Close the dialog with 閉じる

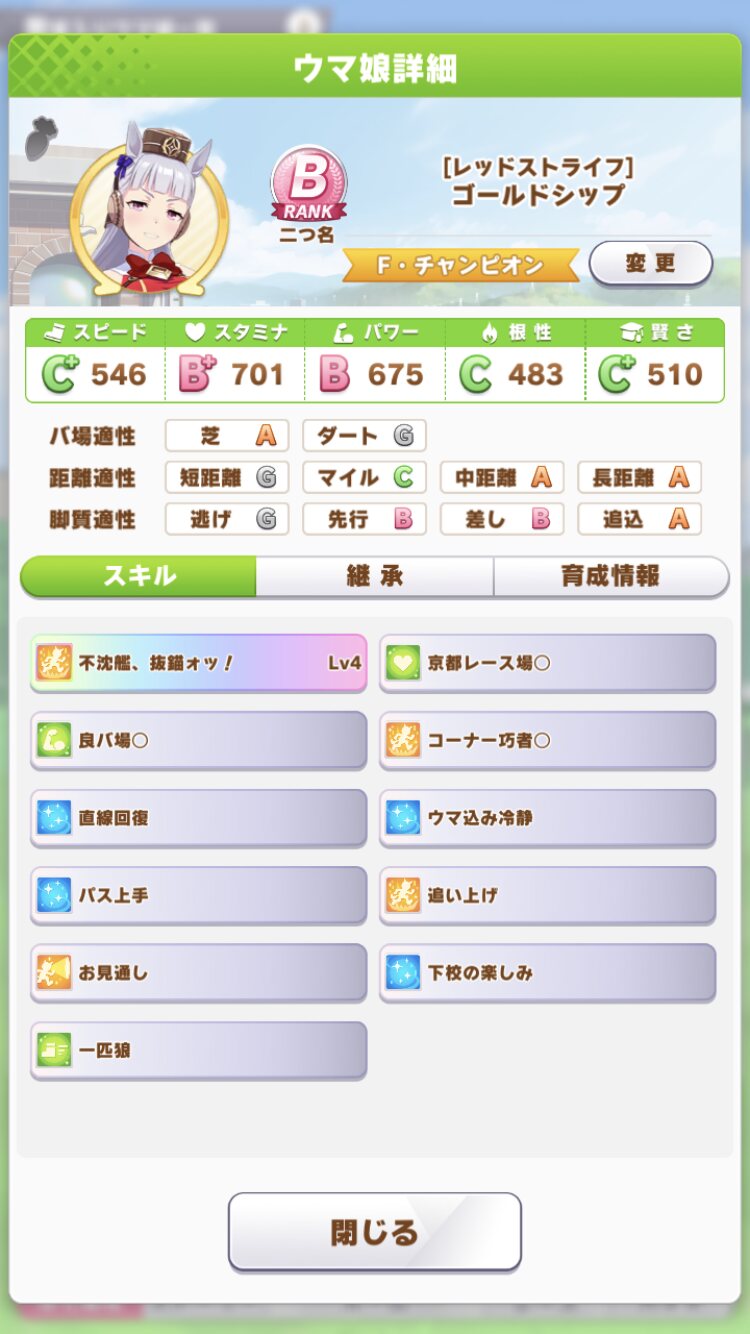tap(374, 1231)
